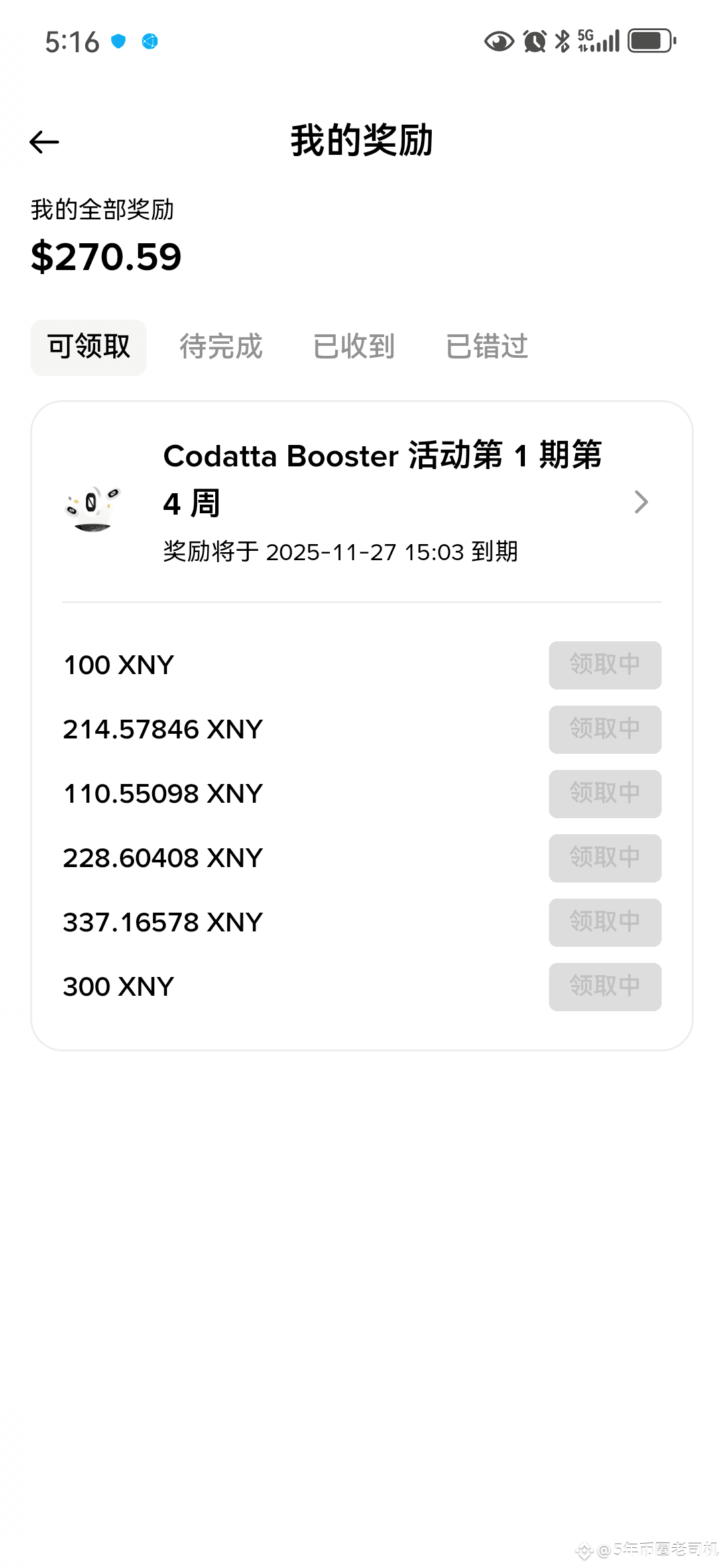The height and width of the screenshot is (1568, 724).
Task: Open the 已收到 tab
Action: 354,347
